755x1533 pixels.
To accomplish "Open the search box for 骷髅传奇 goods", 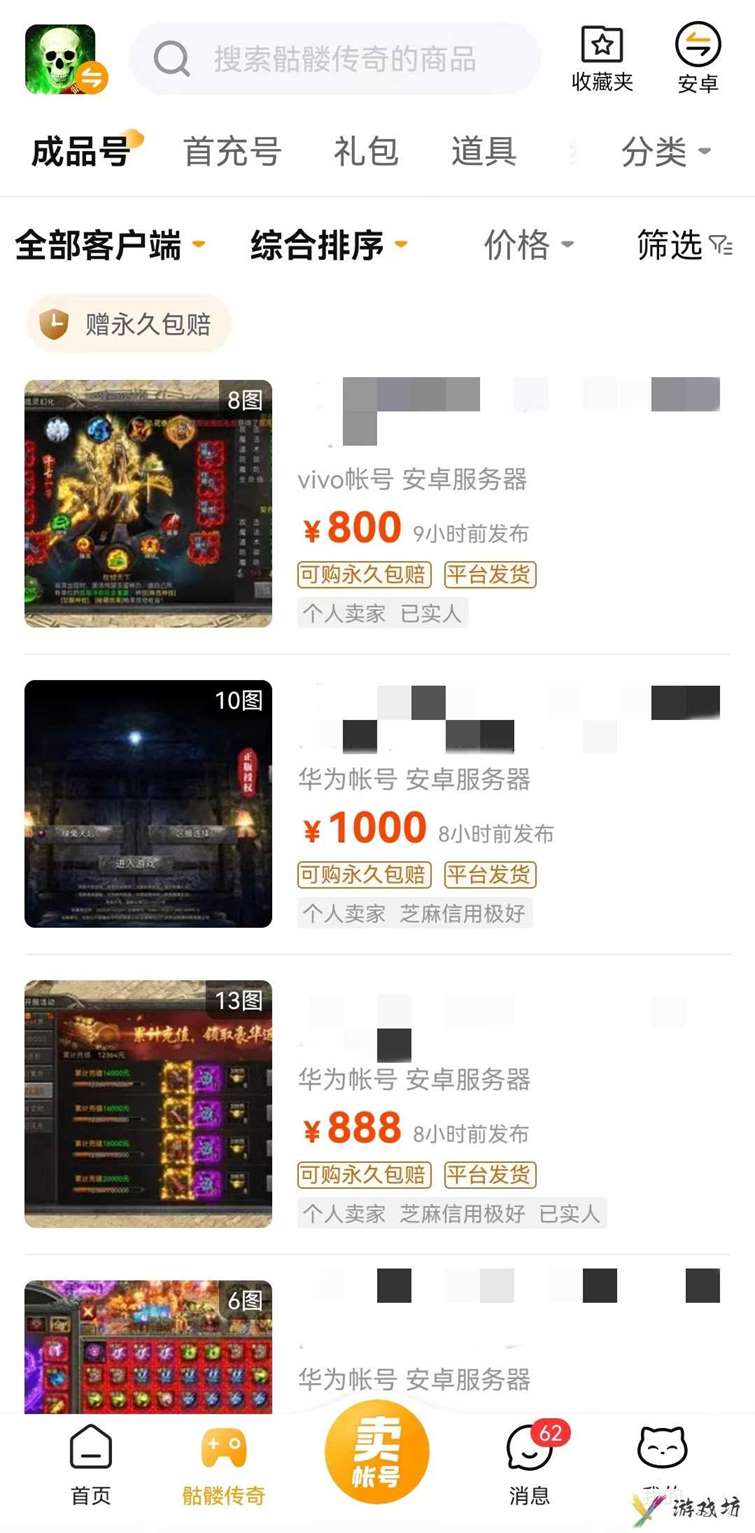I will [x=335, y=59].
